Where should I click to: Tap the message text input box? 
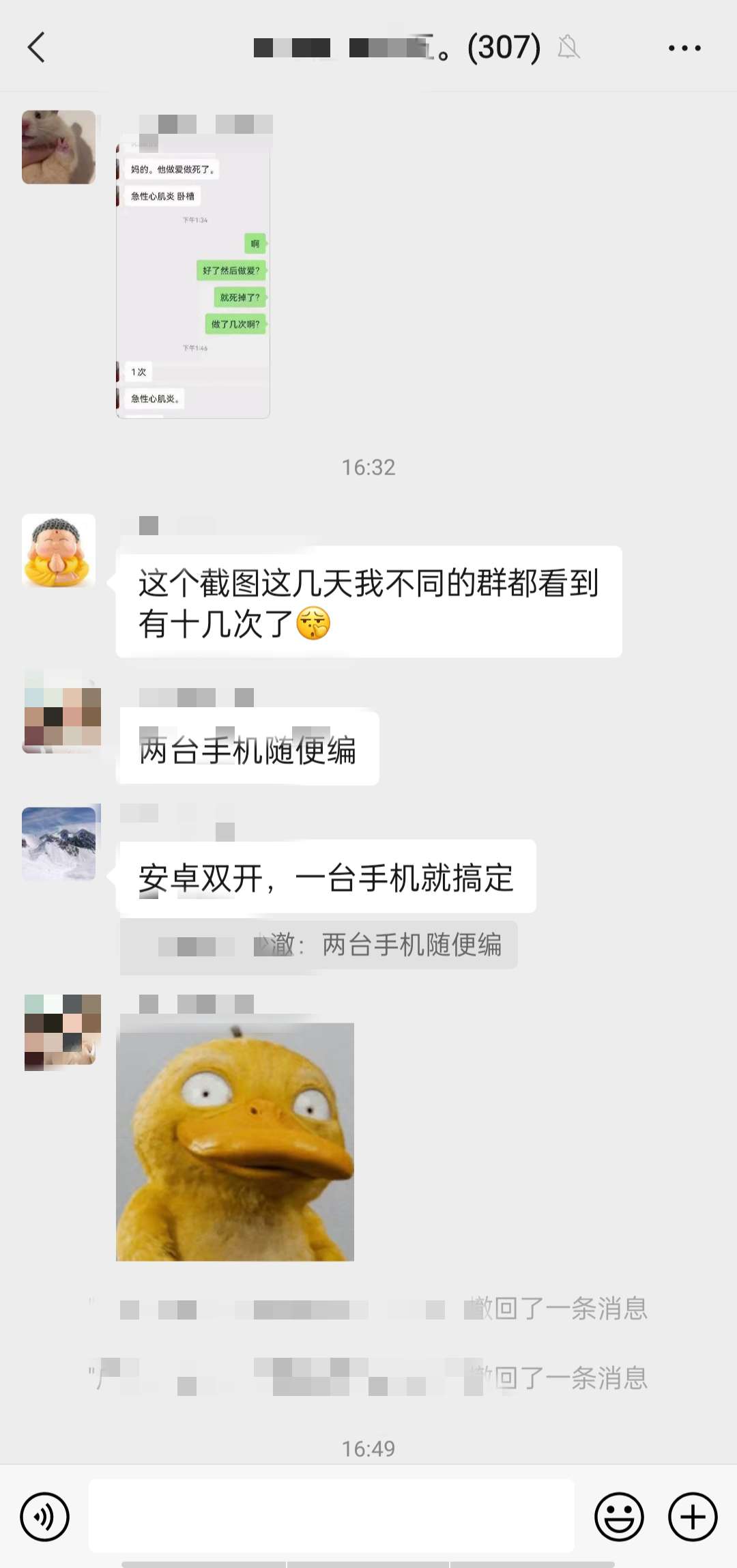click(332, 1516)
